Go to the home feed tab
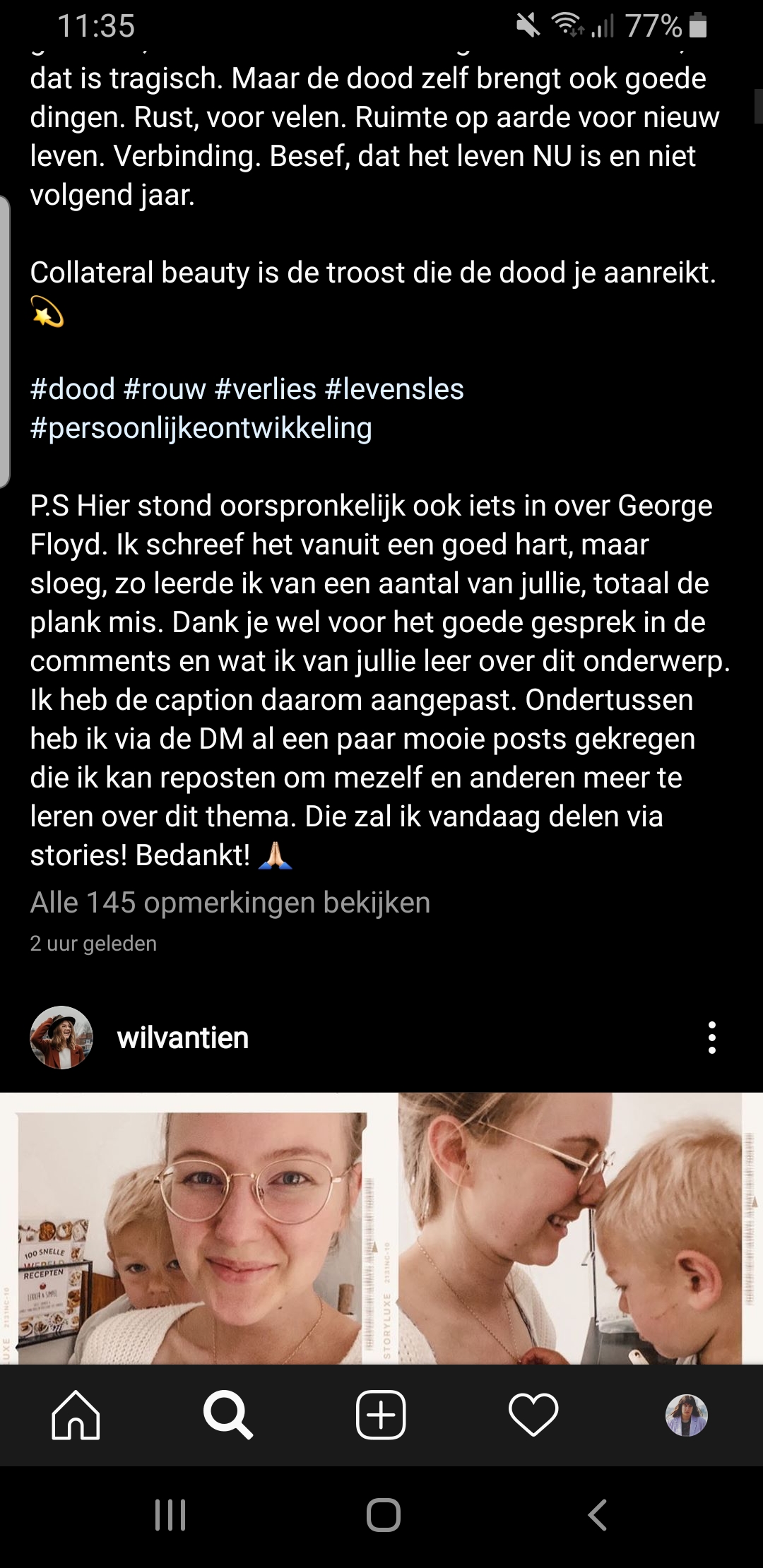The image size is (763, 1568). click(x=76, y=1415)
